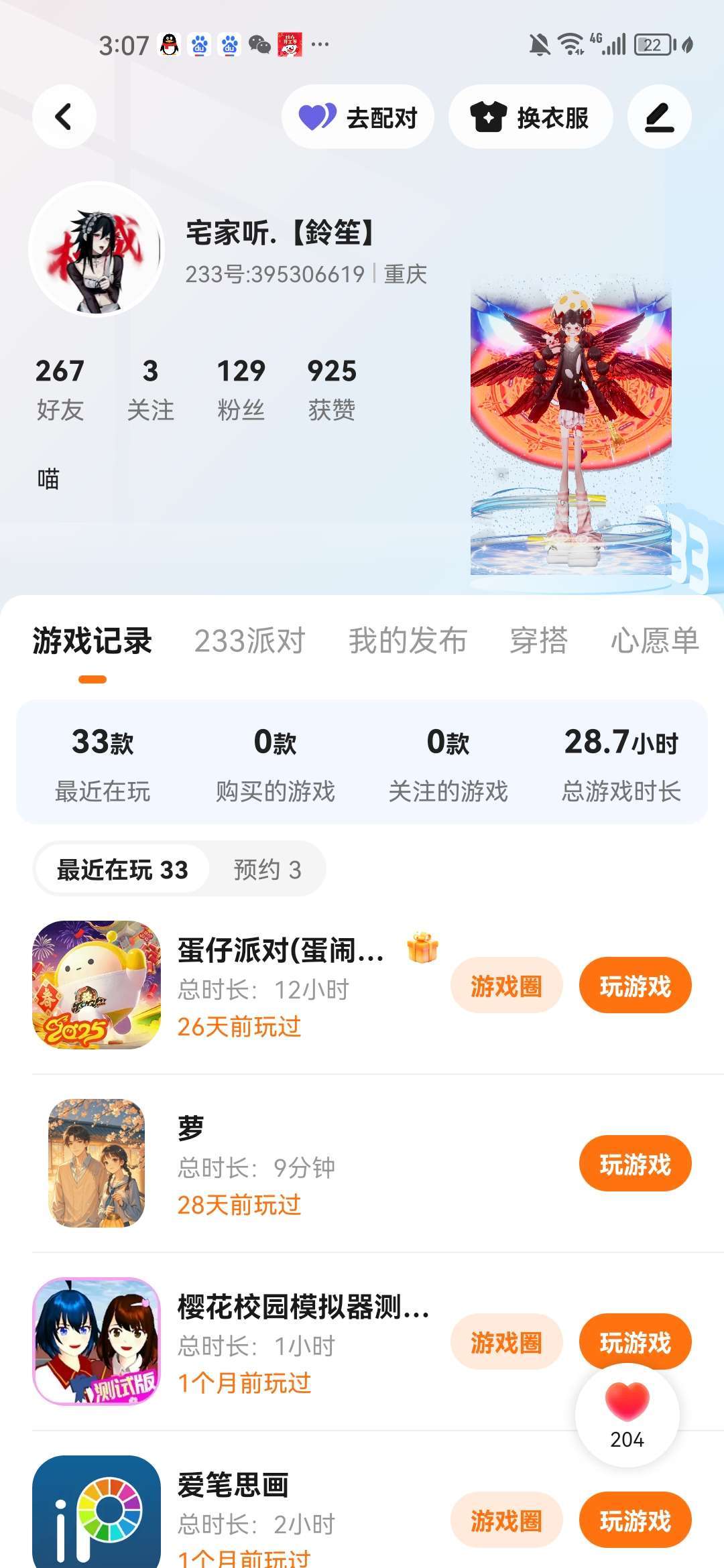
Task: Open 游戏圈 for 蛋仔派对
Action: tap(506, 986)
